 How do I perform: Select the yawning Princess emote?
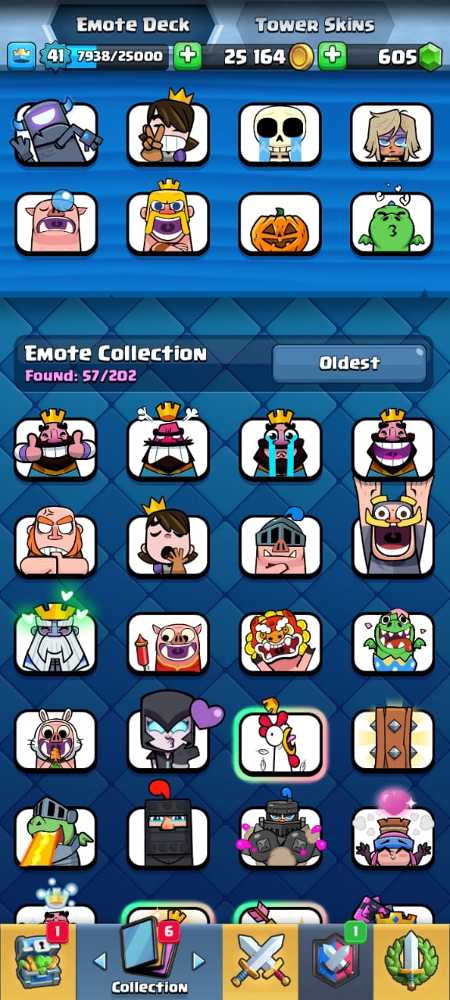point(168,542)
